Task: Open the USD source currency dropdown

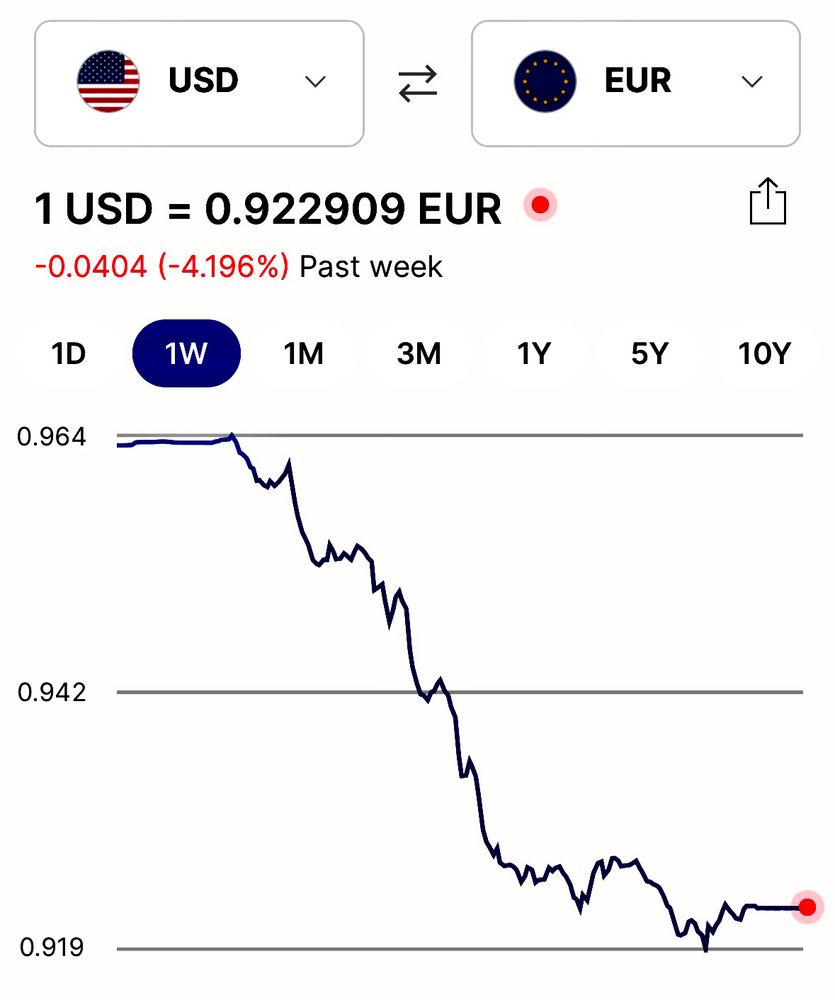Action: 199,83
